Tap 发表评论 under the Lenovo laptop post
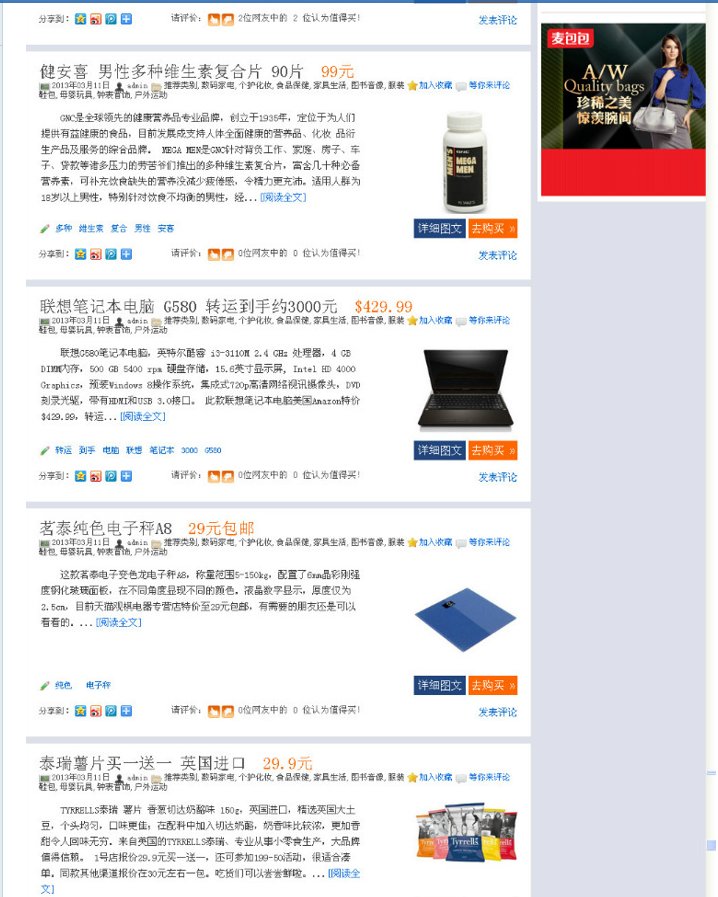718x897 pixels. 497,477
